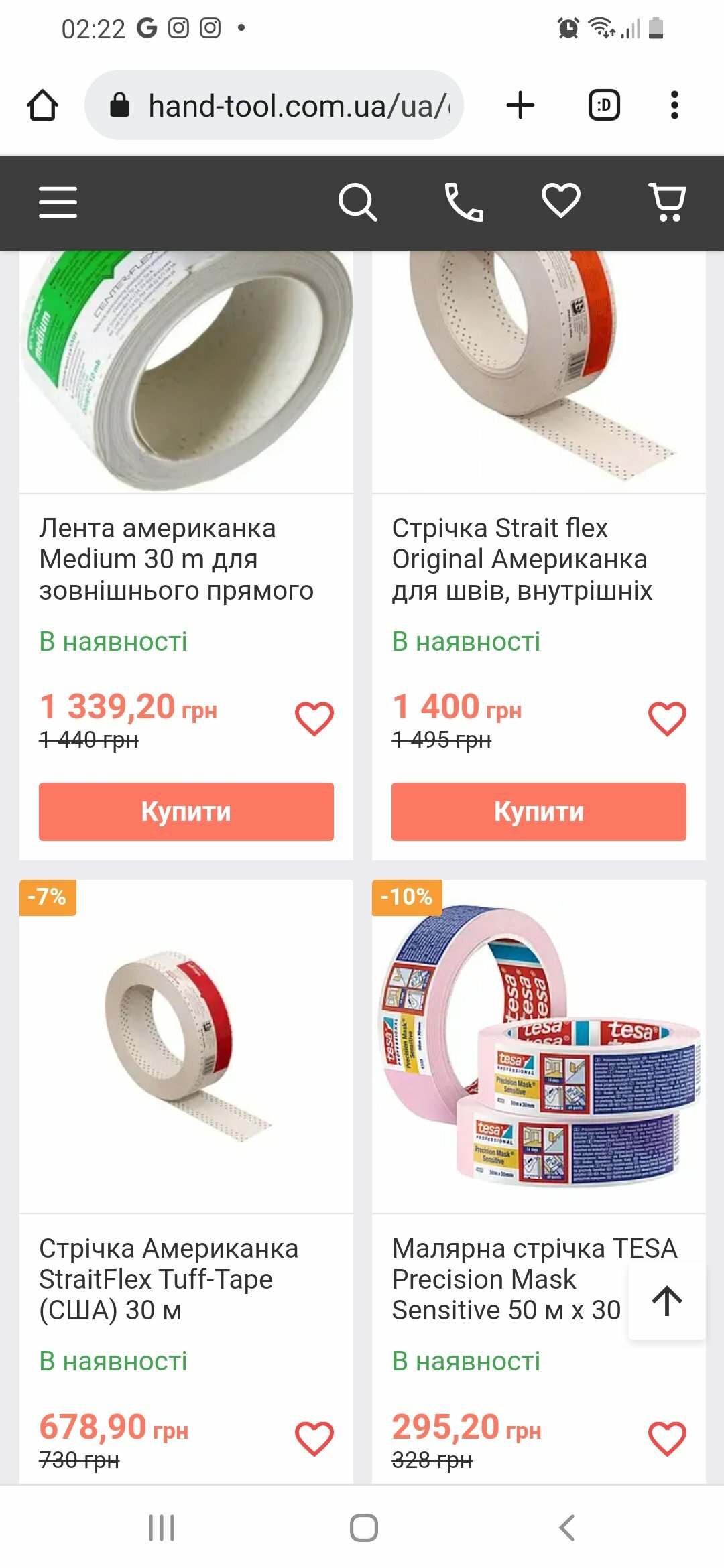Go back using system navigation

click(x=567, y=1528)
